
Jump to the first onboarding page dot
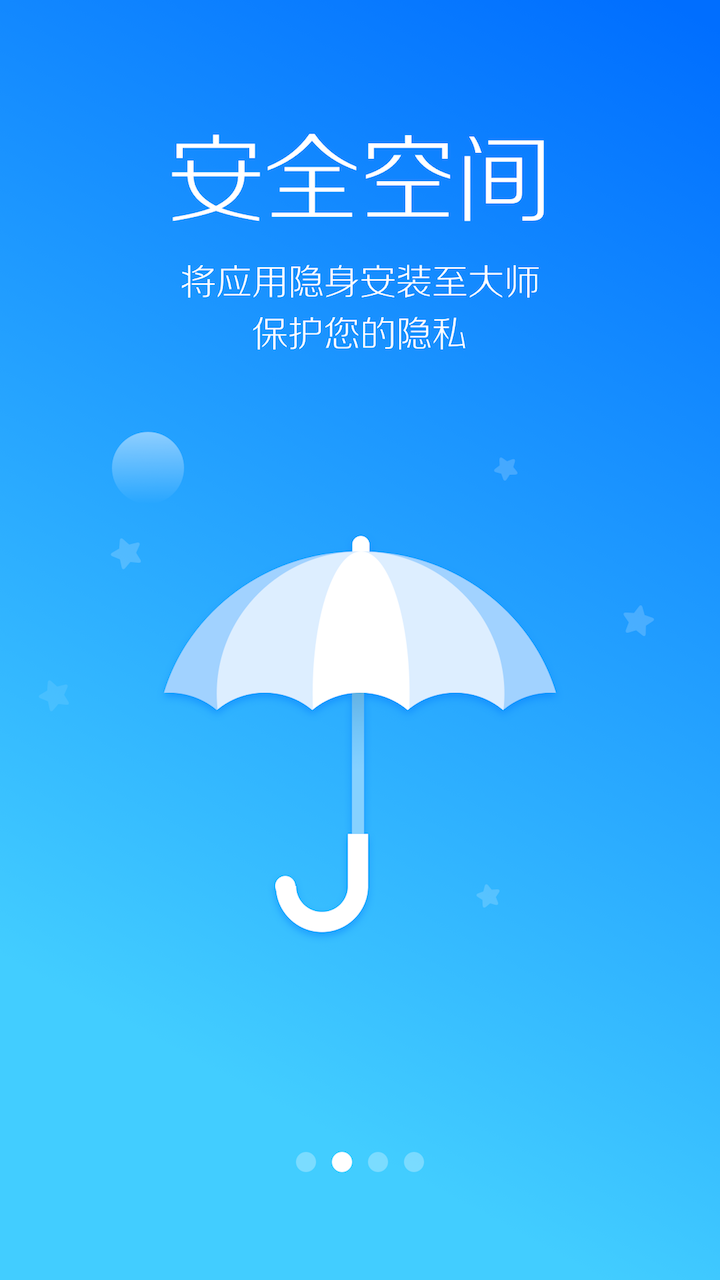[x=306, y=1162]
